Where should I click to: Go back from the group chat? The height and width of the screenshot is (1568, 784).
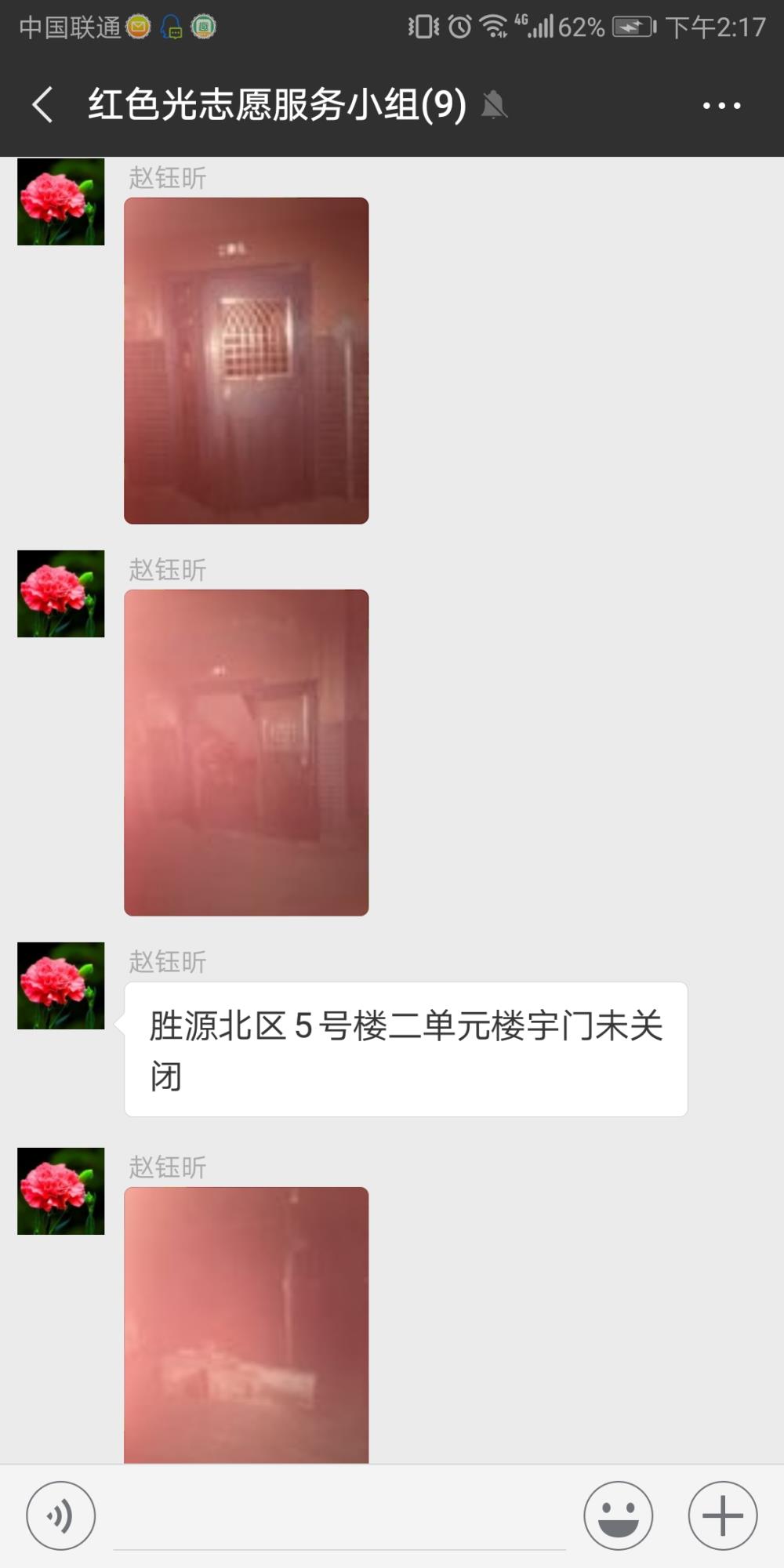point(42,105)
